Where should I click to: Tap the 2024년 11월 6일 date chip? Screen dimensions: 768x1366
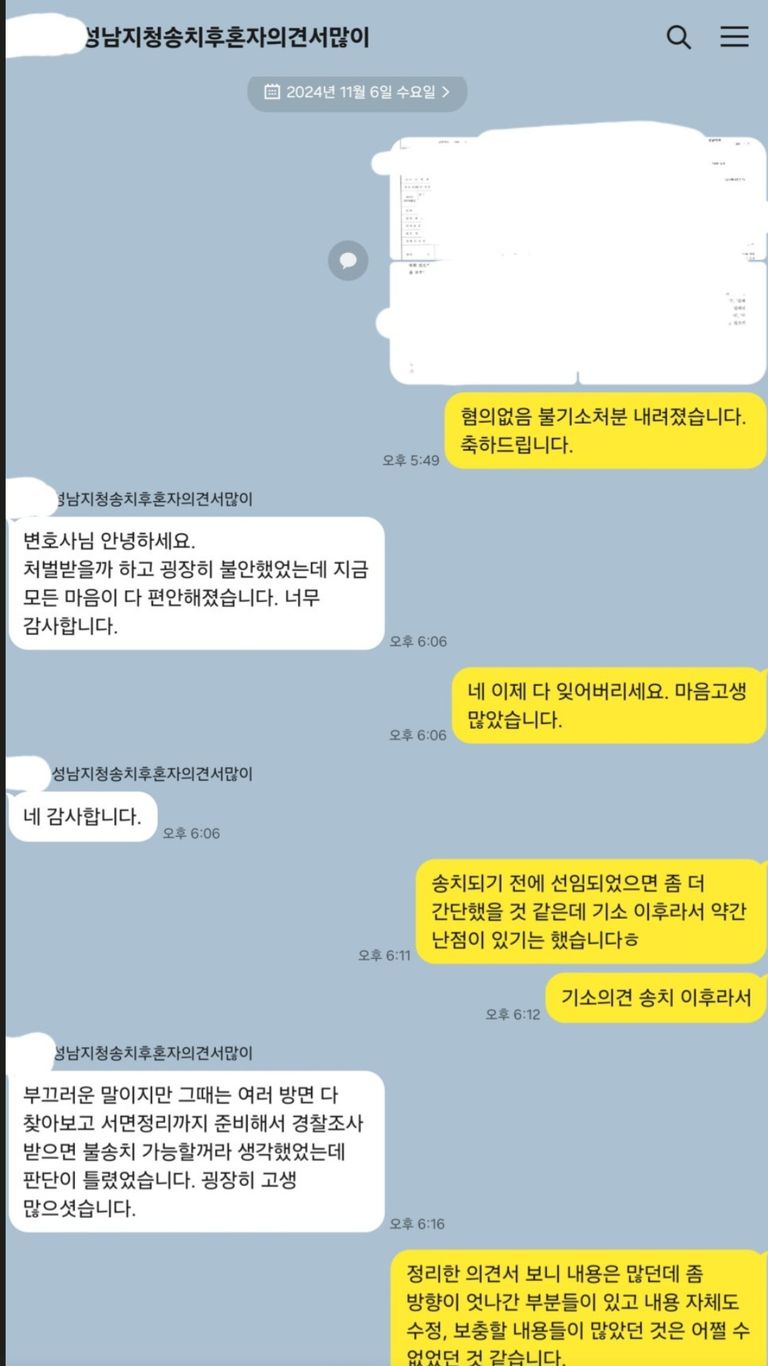click(357, 92)
